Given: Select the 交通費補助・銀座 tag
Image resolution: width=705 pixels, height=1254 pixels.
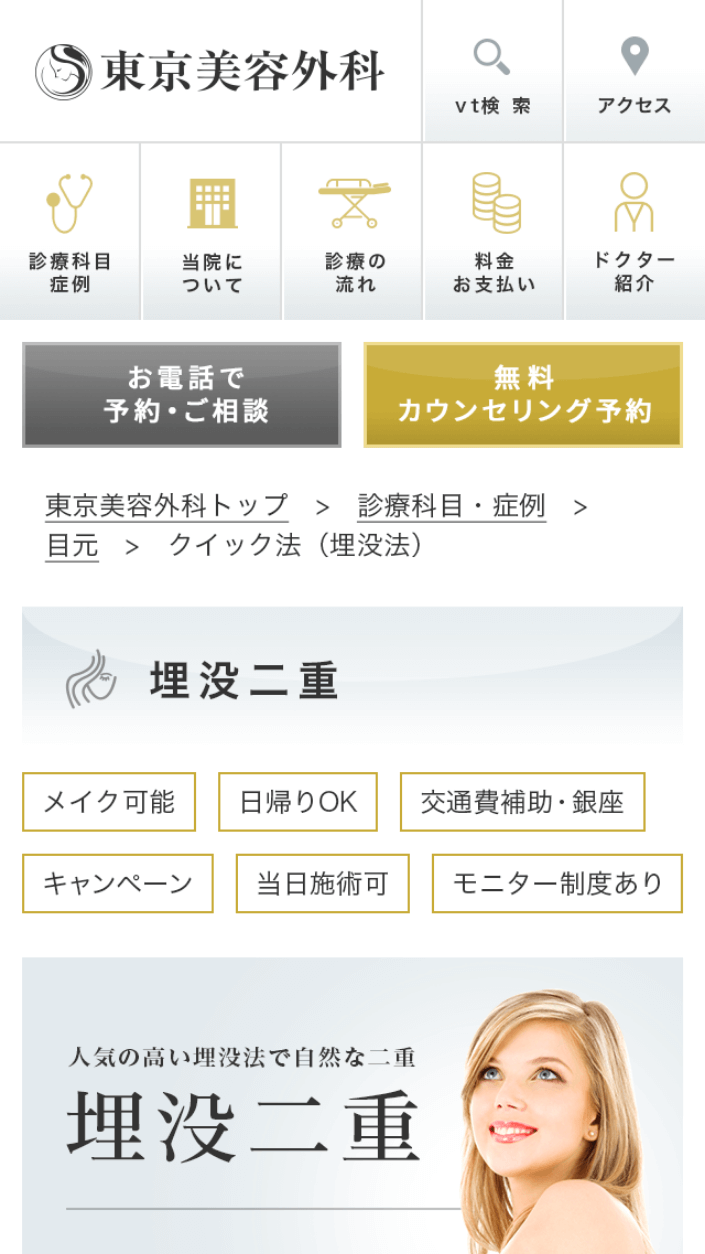Looking at the screenshot, I should click(x=523, y=802).
